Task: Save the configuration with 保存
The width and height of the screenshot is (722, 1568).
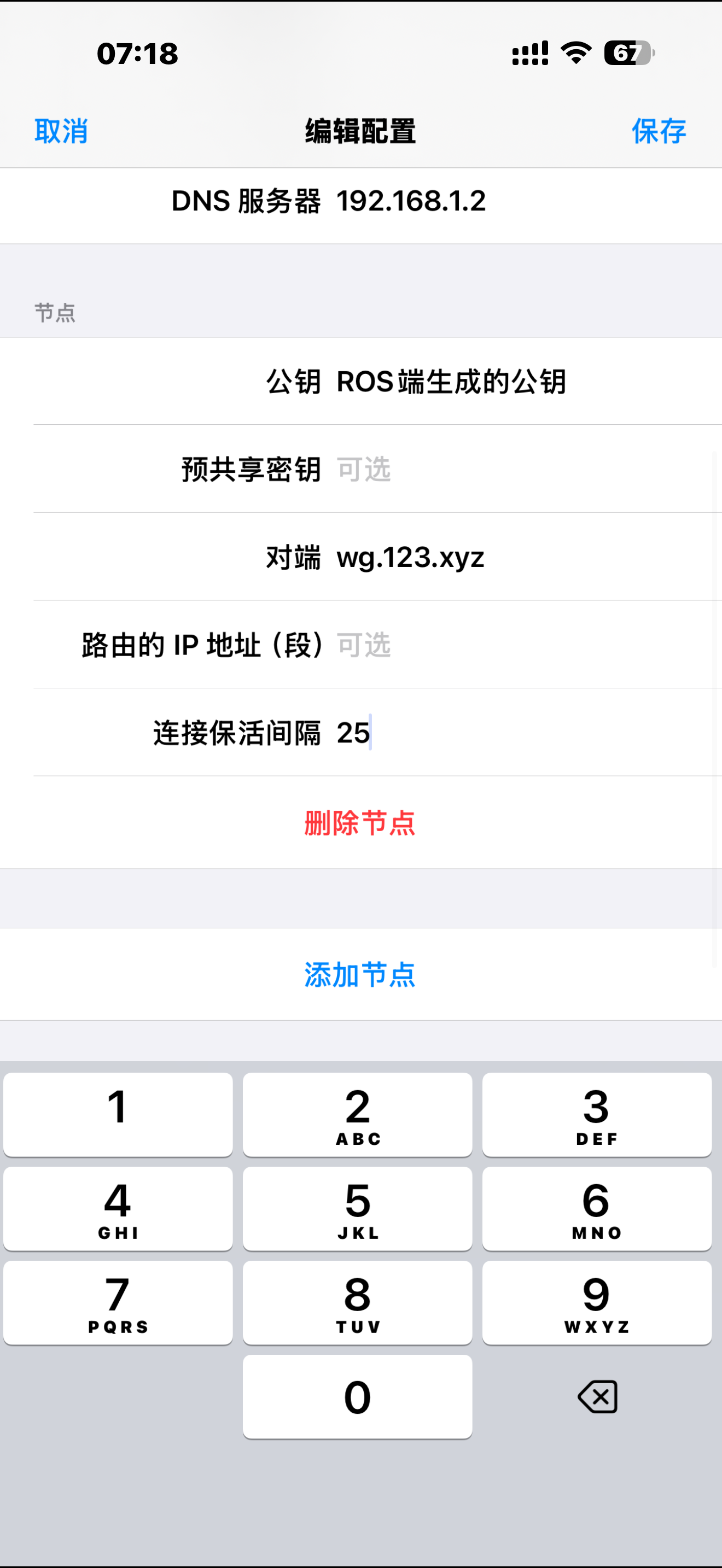Action: tap(659, 131)
